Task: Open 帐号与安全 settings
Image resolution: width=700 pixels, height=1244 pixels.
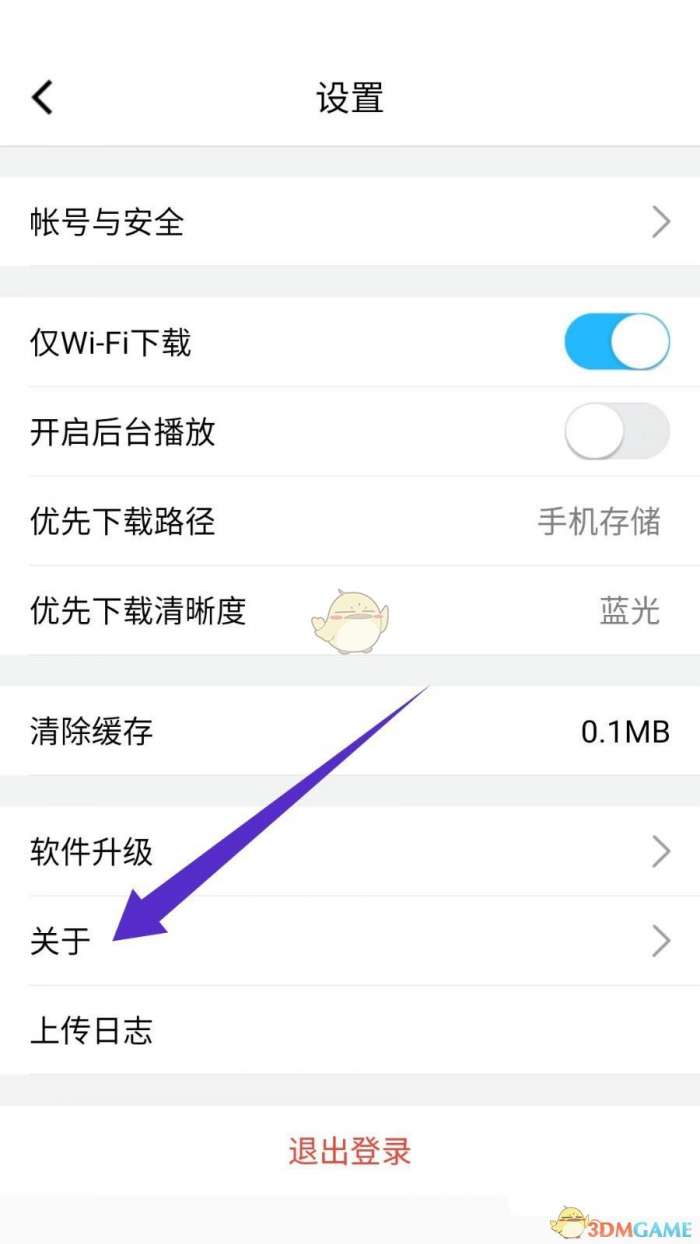Action: click(350, 222)
